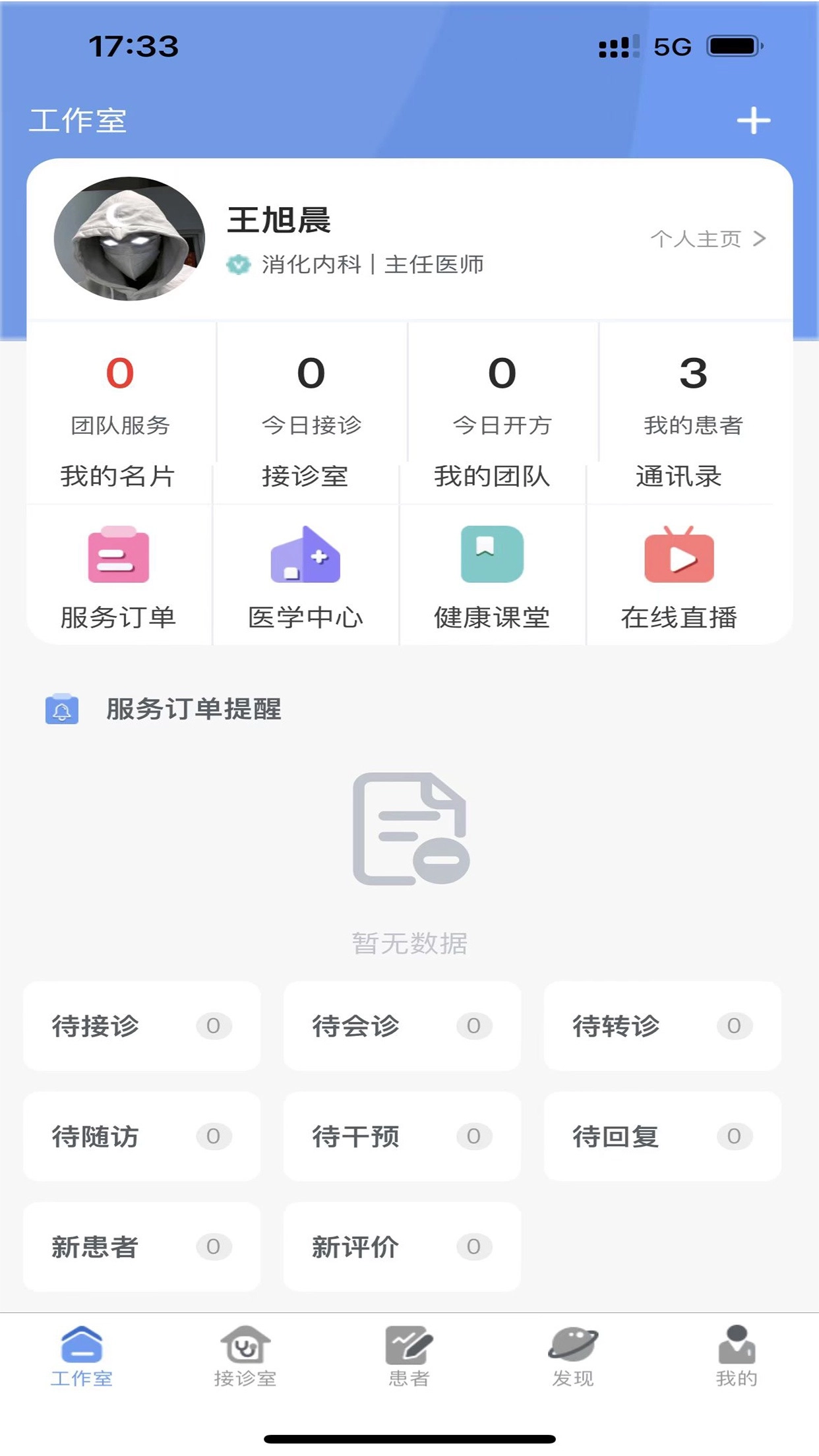Screen dimensions: 819x1456
Task: Click the verified badge before 消化内科
Action: [238, 264]
